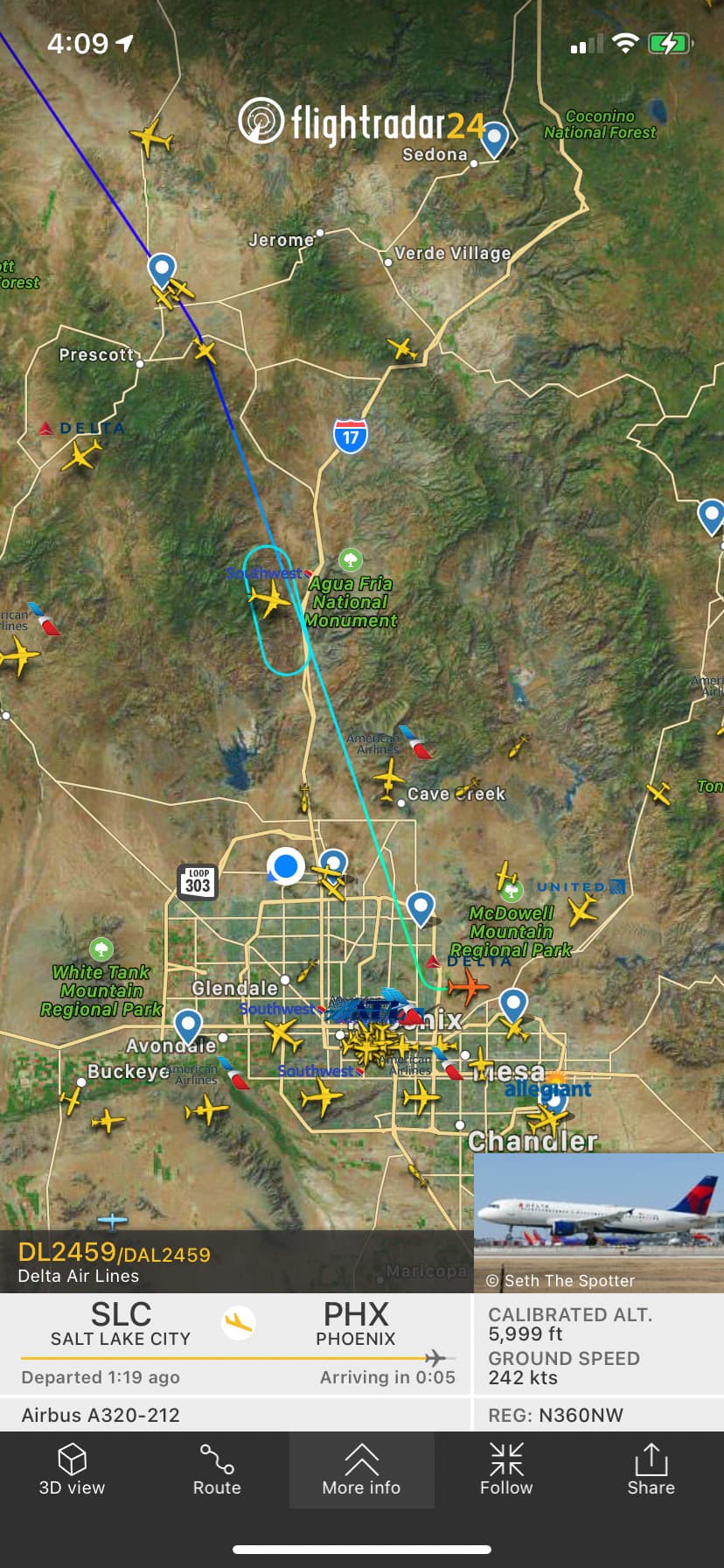
Task: Select the orange Delta plane near Phoenix
Action: click(468, 986)
